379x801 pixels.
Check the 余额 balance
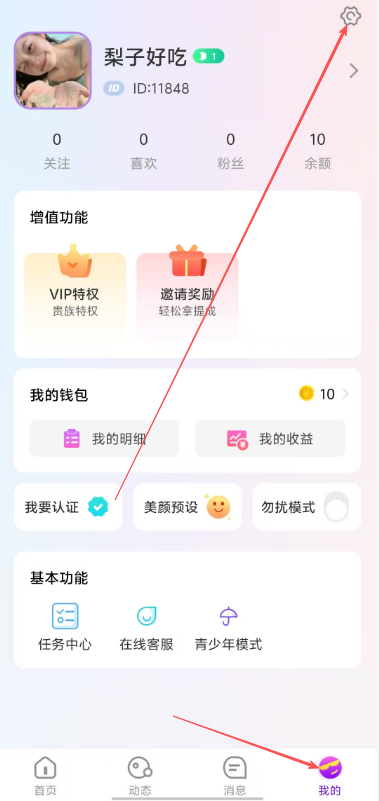(x=317, y=151)
